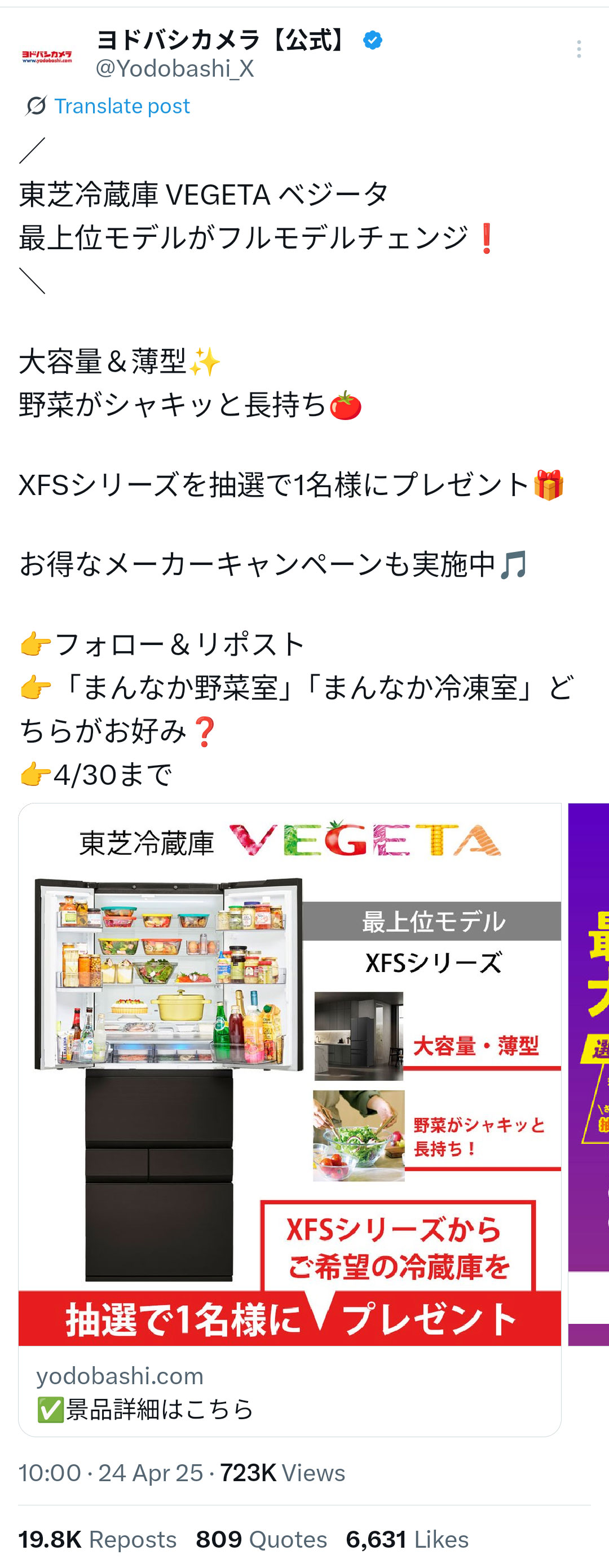
Task: Click the "Translate post" link
Action: [122, 106]
